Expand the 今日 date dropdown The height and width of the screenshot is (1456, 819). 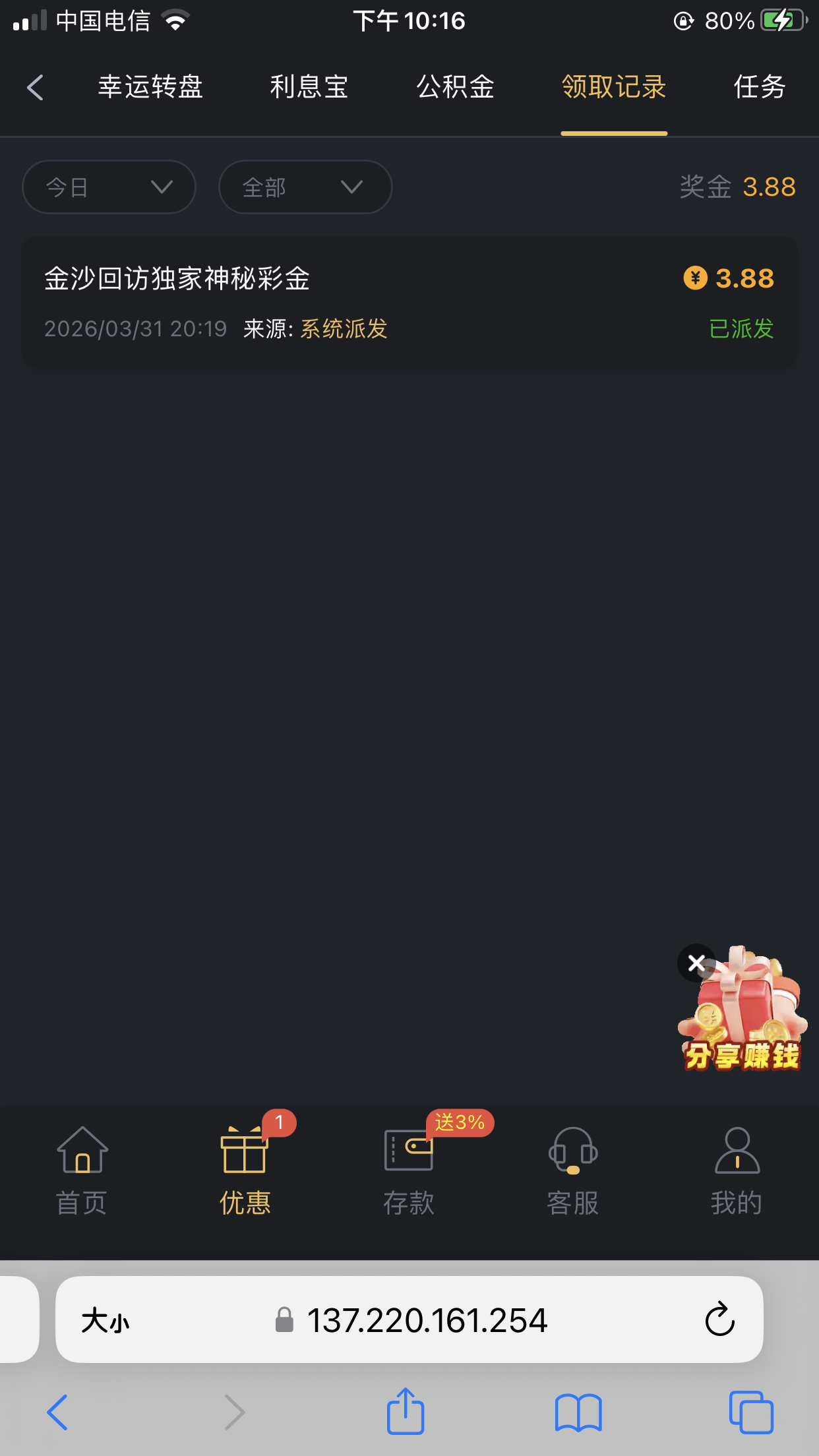click(109, 187)
